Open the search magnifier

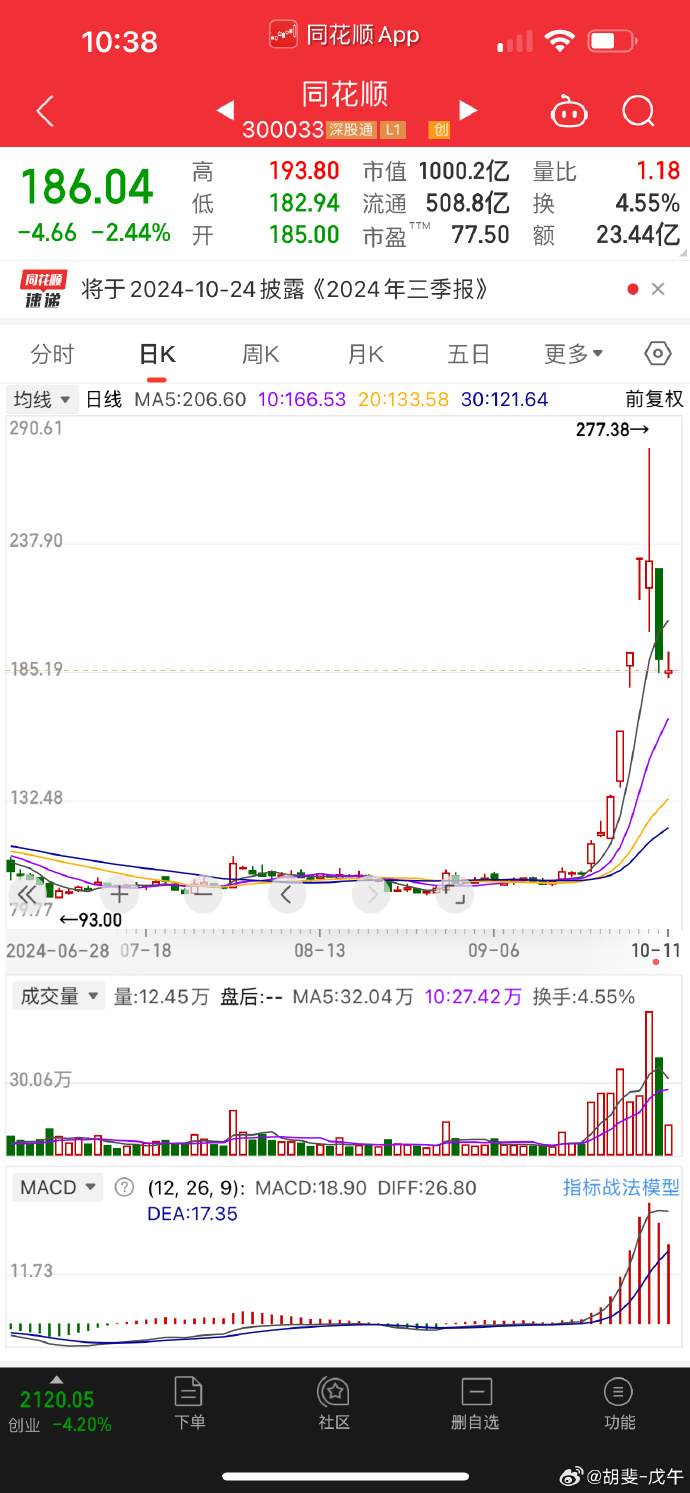(x=637, y=111)
